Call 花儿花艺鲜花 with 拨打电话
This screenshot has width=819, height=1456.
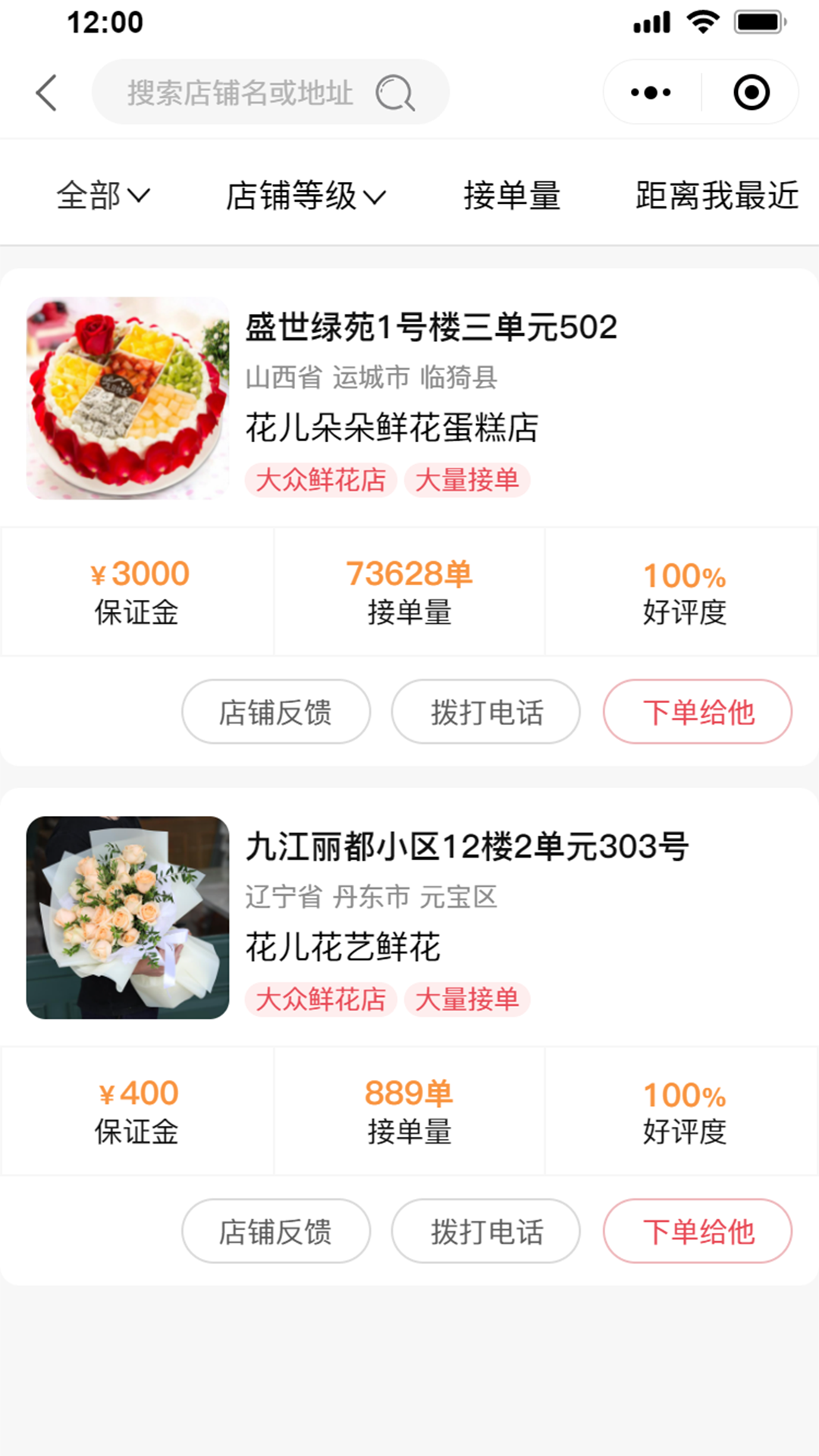486,1232
